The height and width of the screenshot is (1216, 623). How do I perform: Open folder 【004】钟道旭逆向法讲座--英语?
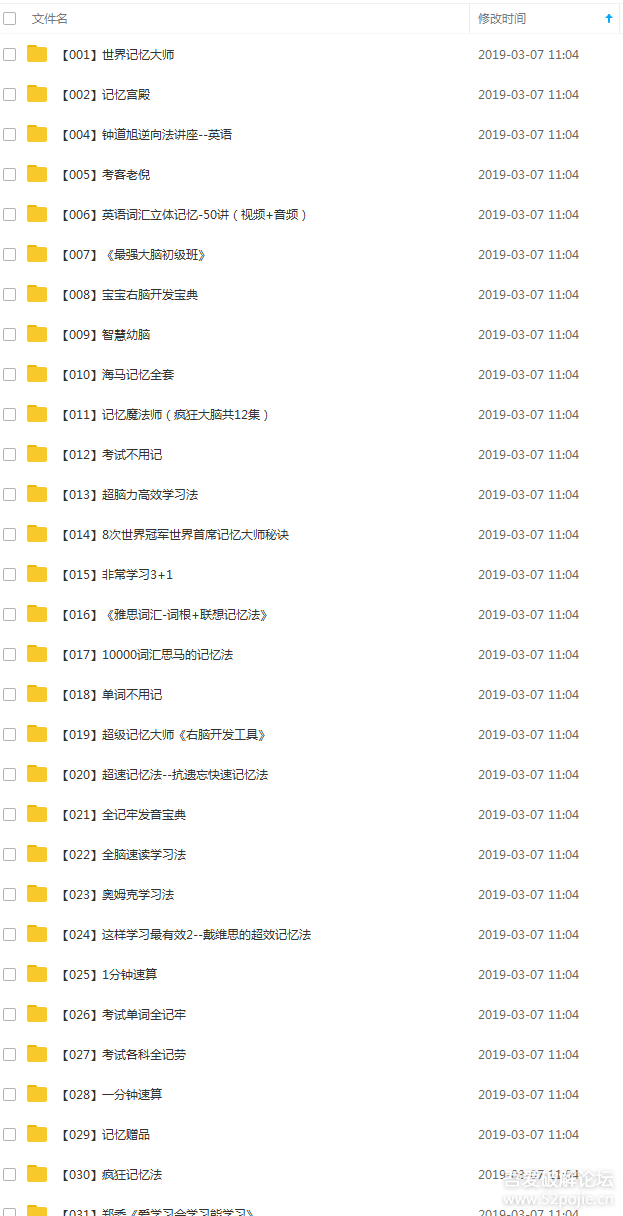(147, 135)
